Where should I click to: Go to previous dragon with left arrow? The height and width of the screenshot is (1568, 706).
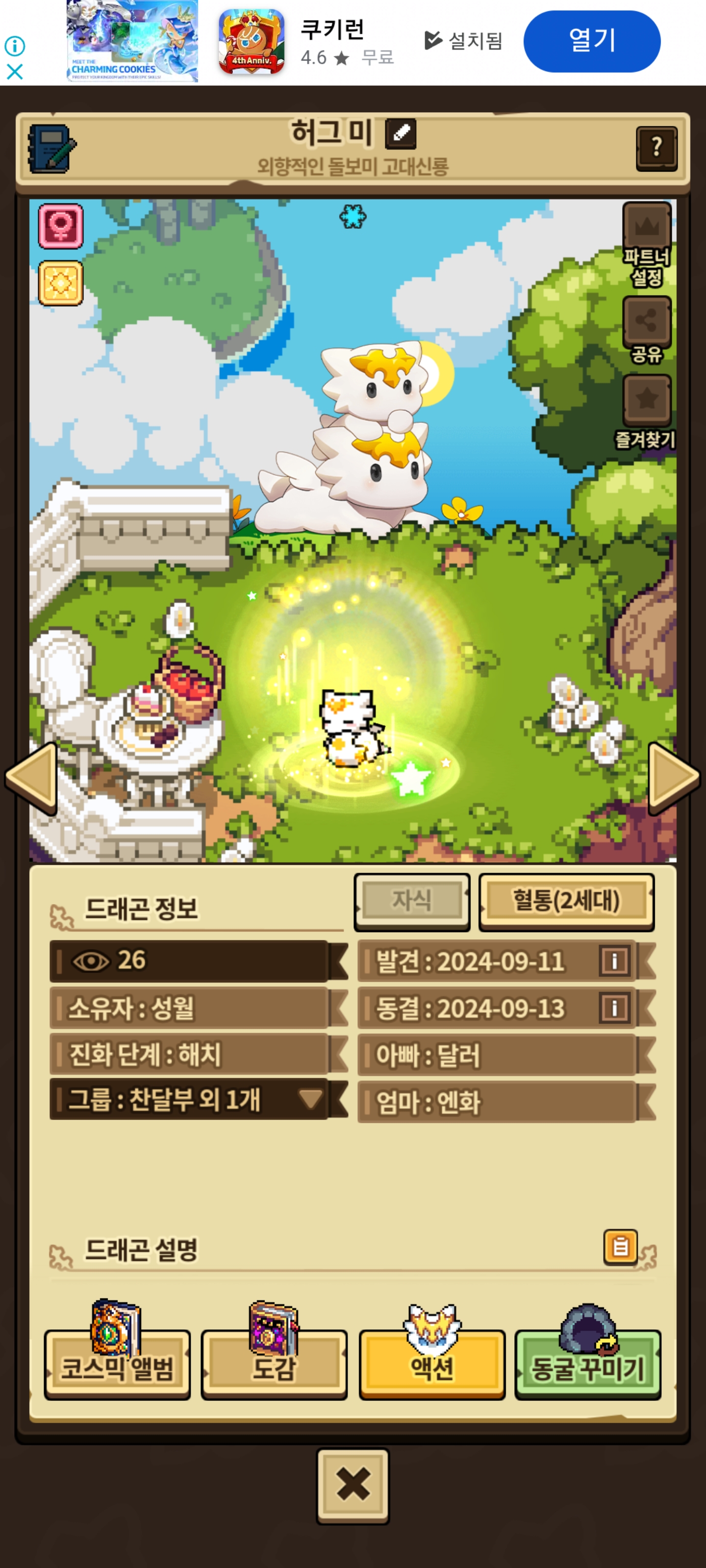pyautogui.click(x=32, y=778)
